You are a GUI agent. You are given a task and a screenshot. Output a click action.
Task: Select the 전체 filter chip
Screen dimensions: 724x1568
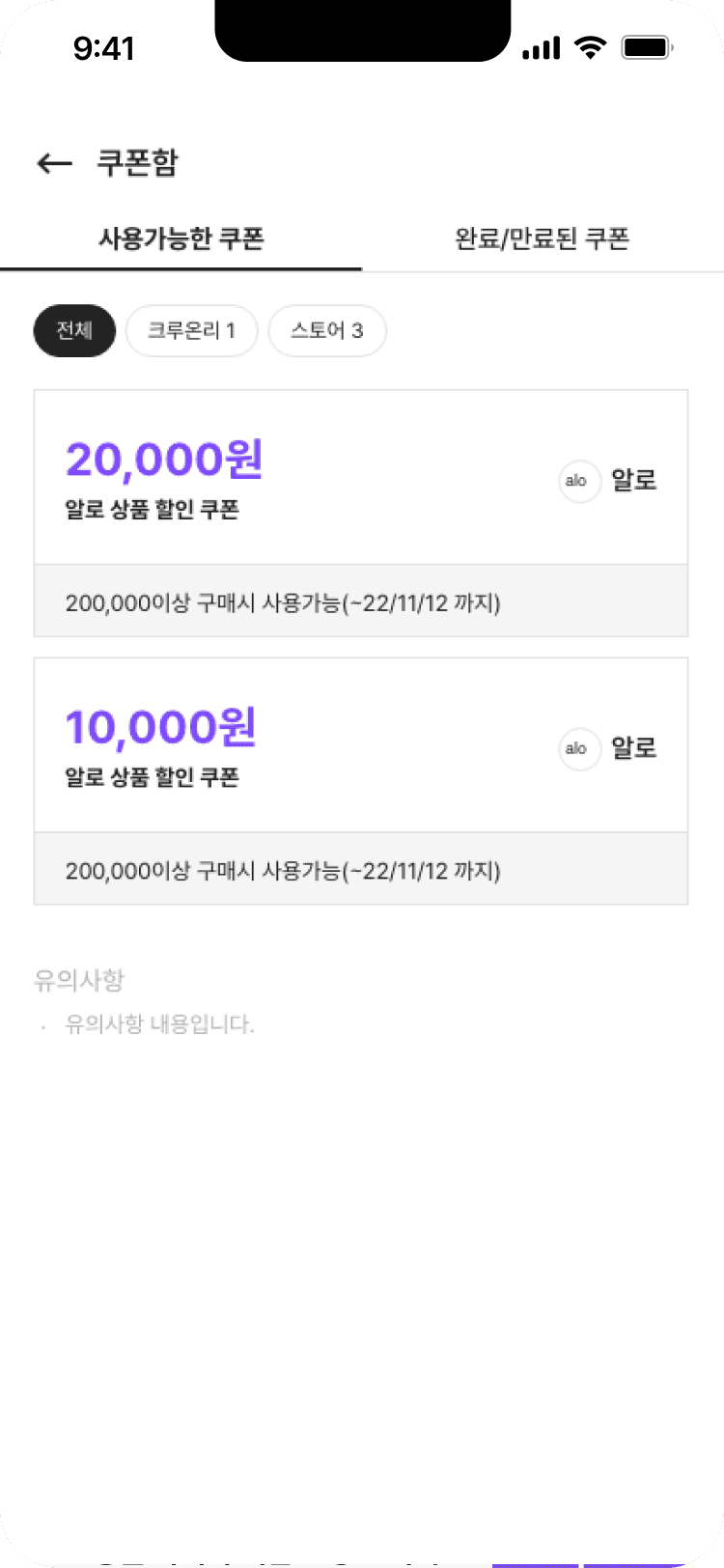coord(74,331)
